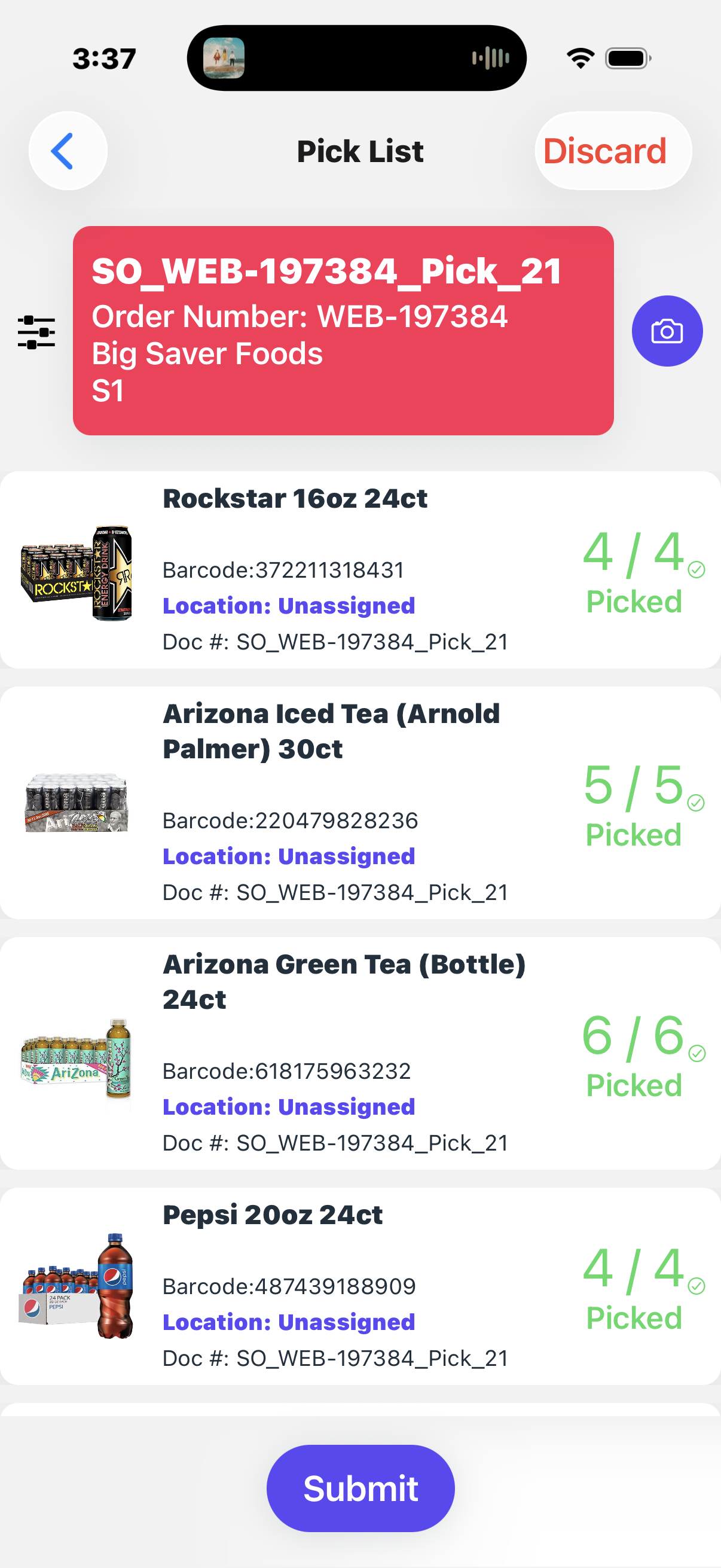Discard this pick list
Image resolution: width=721 pixels, height=1568 pixels.
point(613,151)
